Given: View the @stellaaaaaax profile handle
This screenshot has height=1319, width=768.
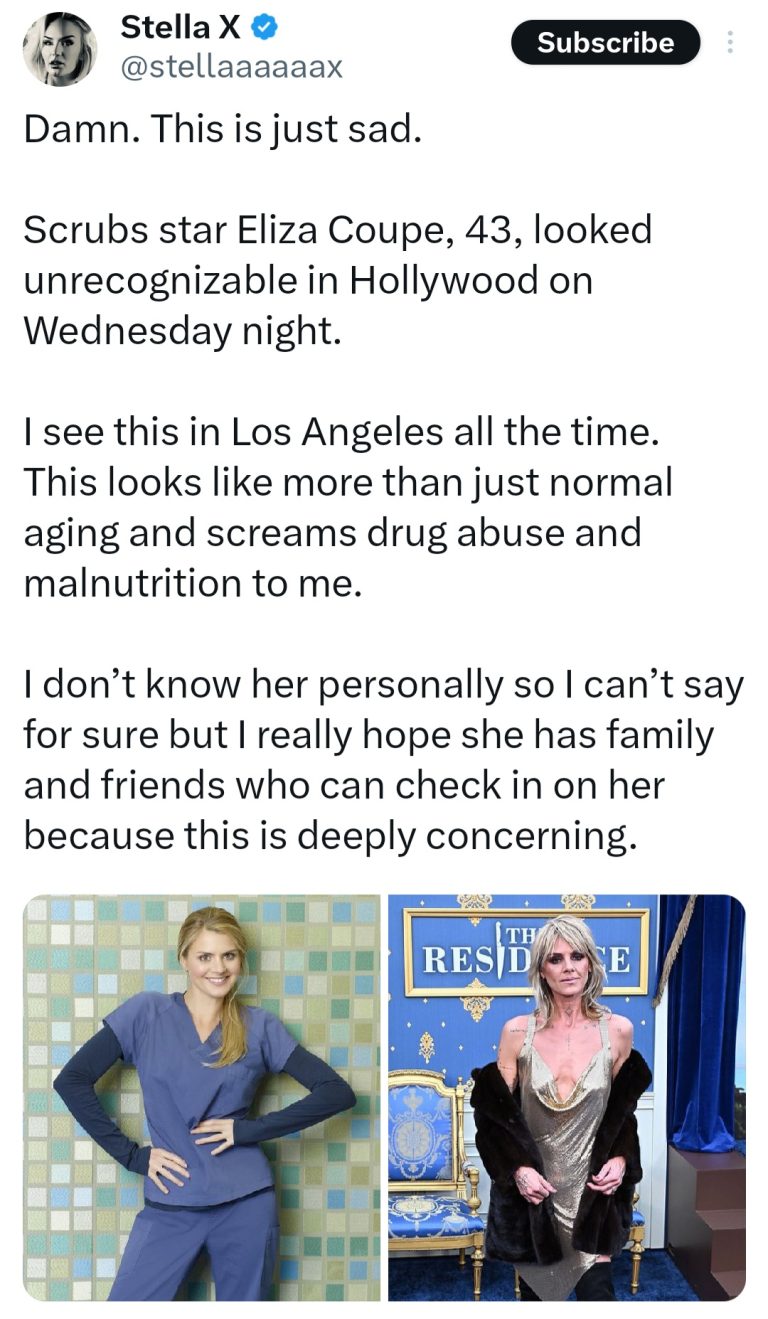Looking at the screenshot, I should (x=232, y=67).
